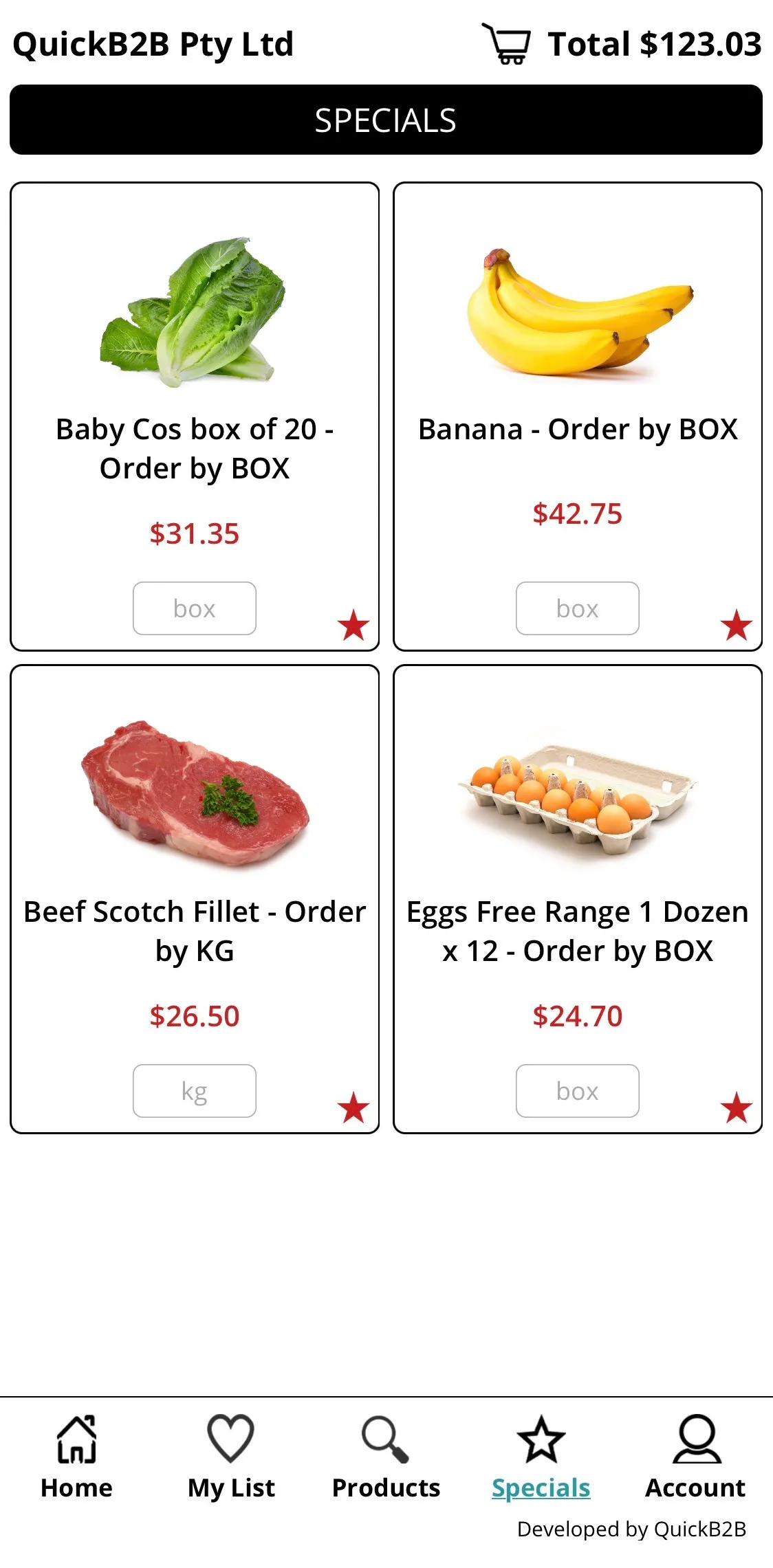The width and height of the screenshot is (773, 1568).
Task: Go to the Home tab
Action: tap(76, 1457)
